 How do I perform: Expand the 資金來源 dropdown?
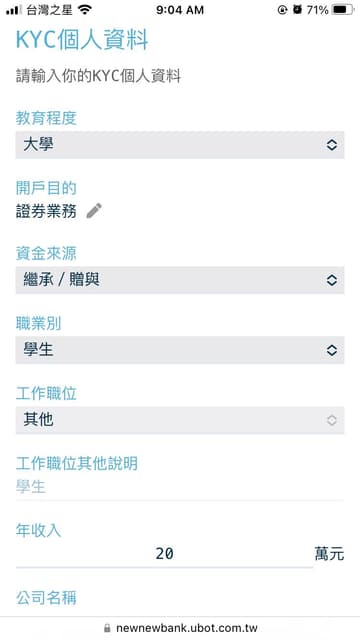click(x=180, y=280)
